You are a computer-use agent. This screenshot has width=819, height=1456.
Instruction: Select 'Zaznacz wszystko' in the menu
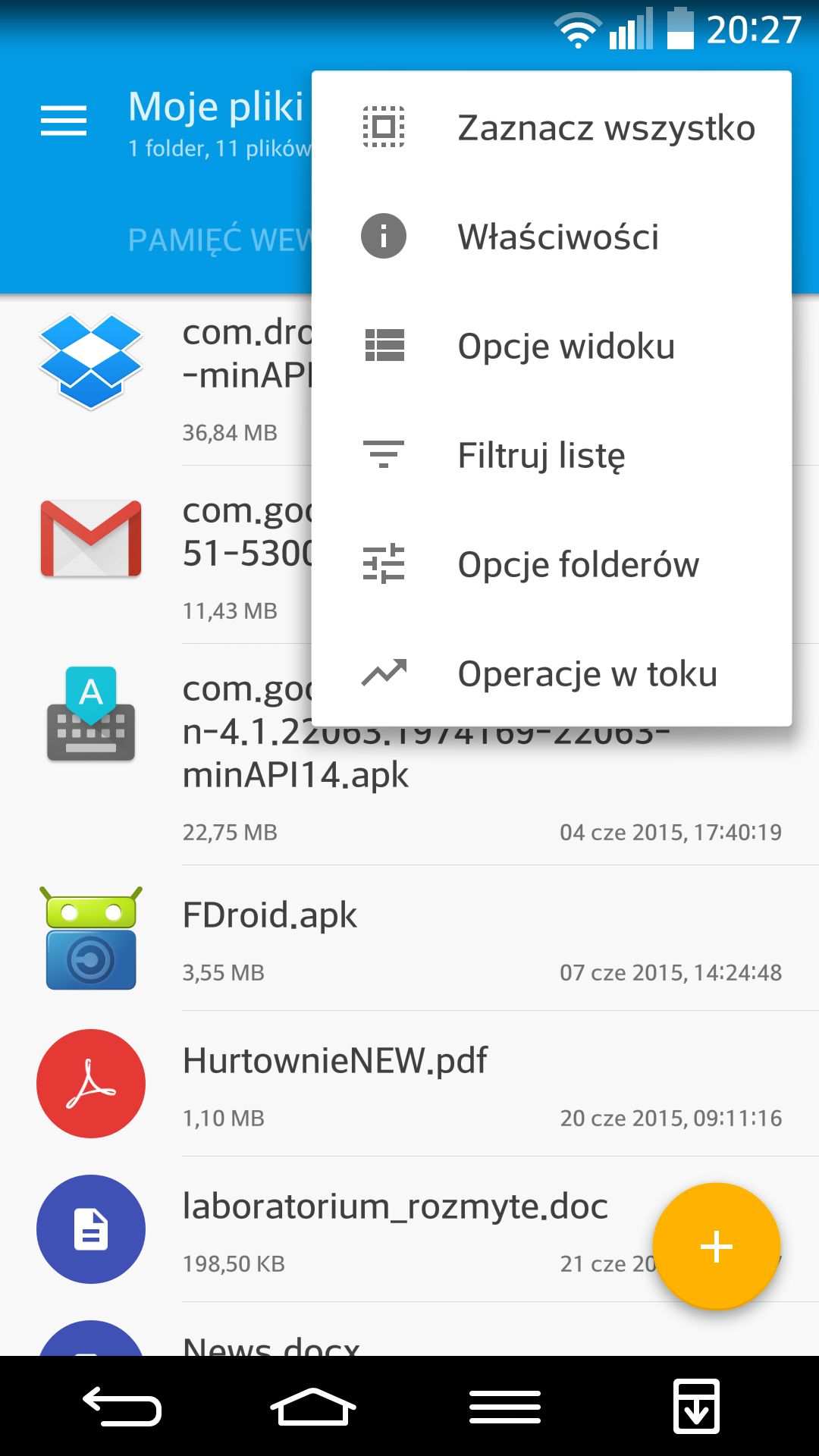[551, 127]
